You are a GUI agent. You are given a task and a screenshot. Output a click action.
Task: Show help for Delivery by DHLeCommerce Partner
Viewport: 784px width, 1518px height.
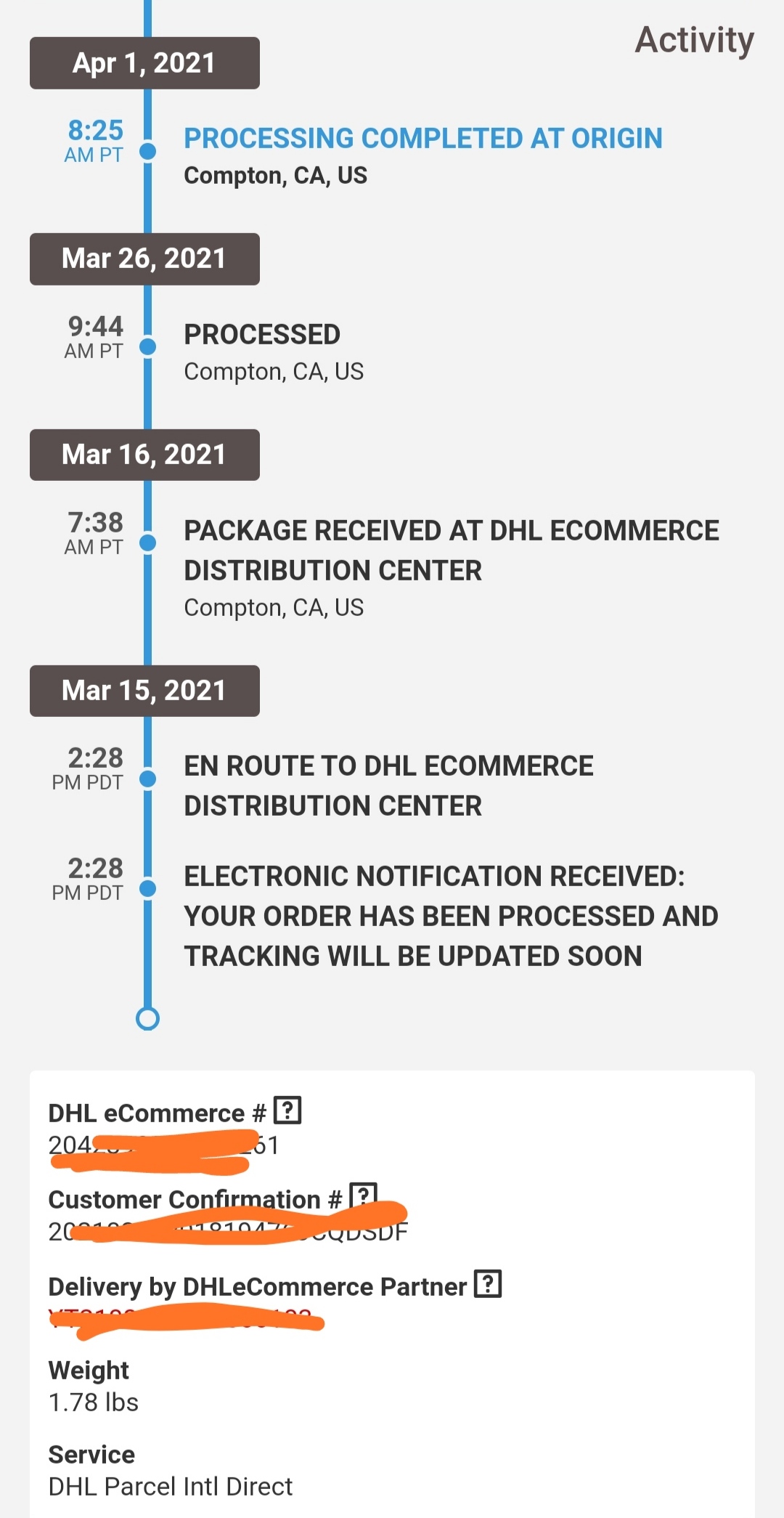488,1283
